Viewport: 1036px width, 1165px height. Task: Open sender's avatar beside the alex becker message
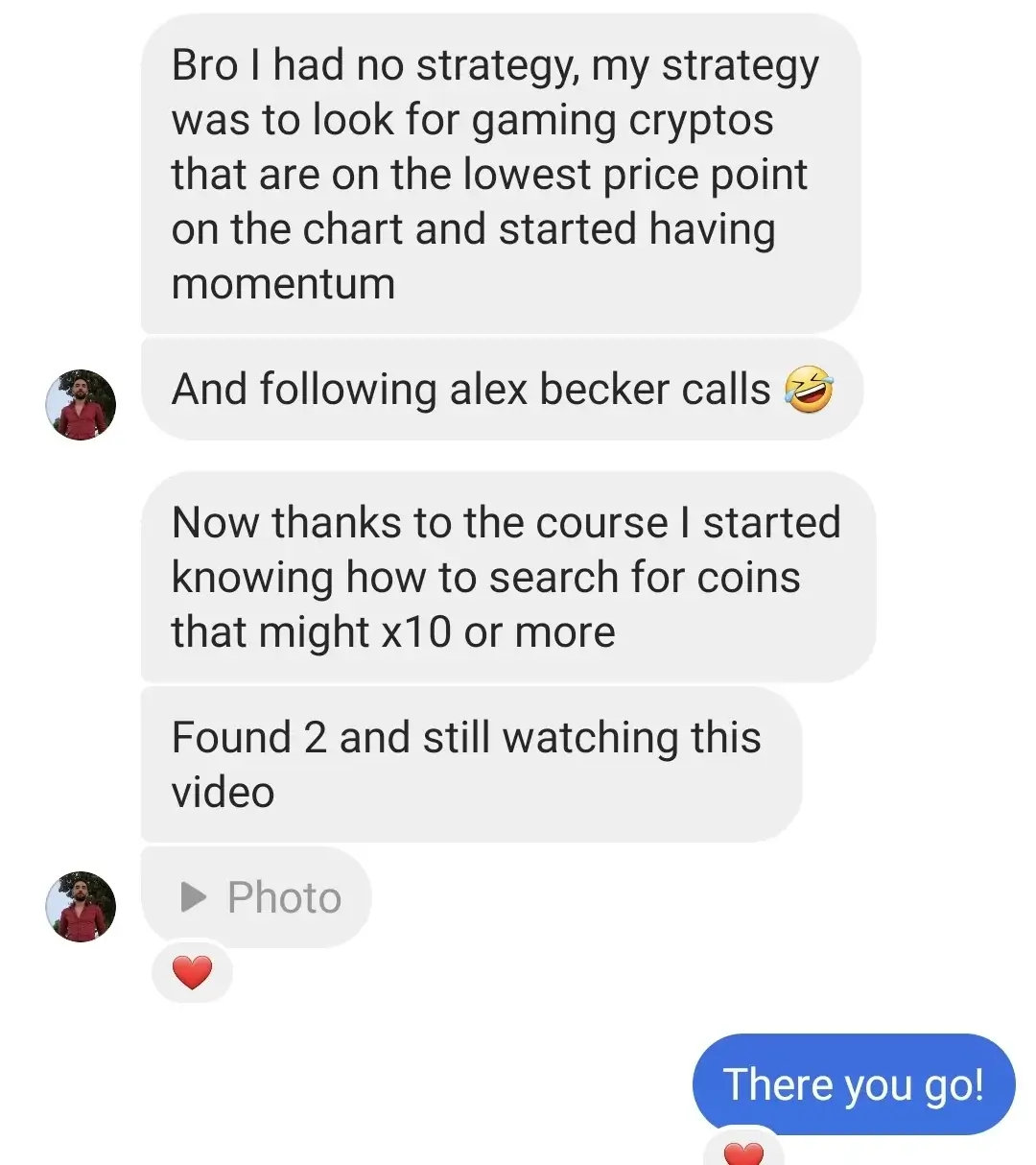click(81, 404)
